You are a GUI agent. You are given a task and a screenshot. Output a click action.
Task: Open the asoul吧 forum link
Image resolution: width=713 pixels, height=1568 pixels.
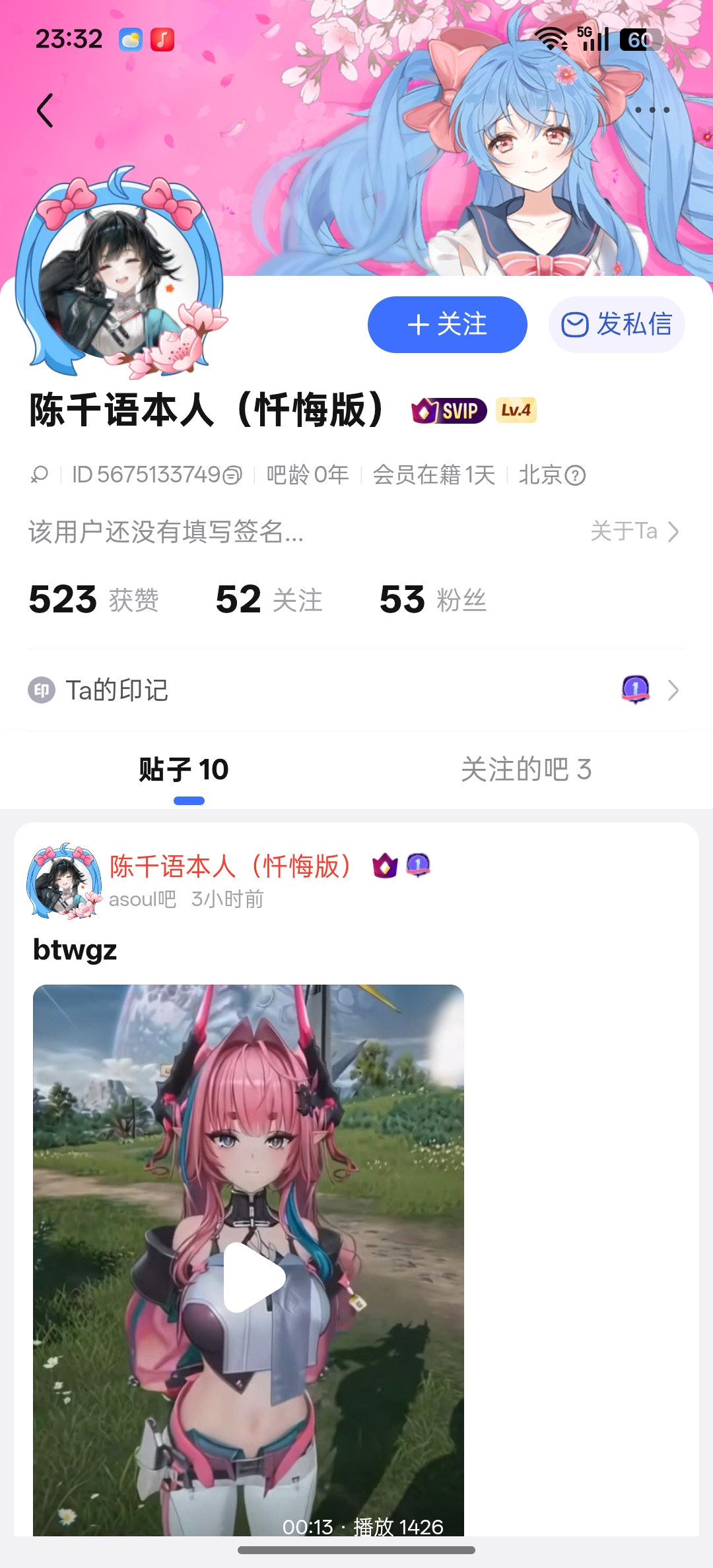(143, 899)
